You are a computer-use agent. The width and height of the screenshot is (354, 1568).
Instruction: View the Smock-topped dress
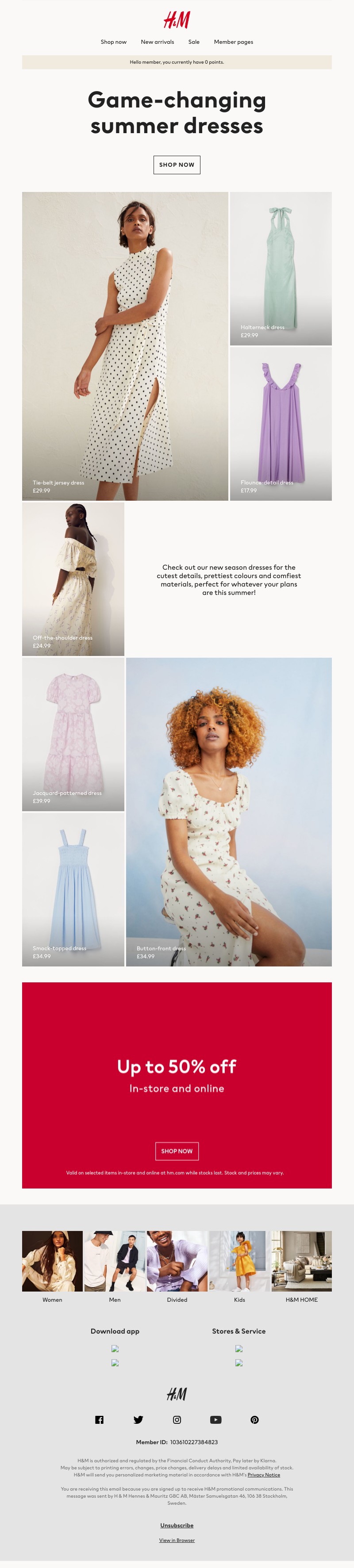pos(73,889)
